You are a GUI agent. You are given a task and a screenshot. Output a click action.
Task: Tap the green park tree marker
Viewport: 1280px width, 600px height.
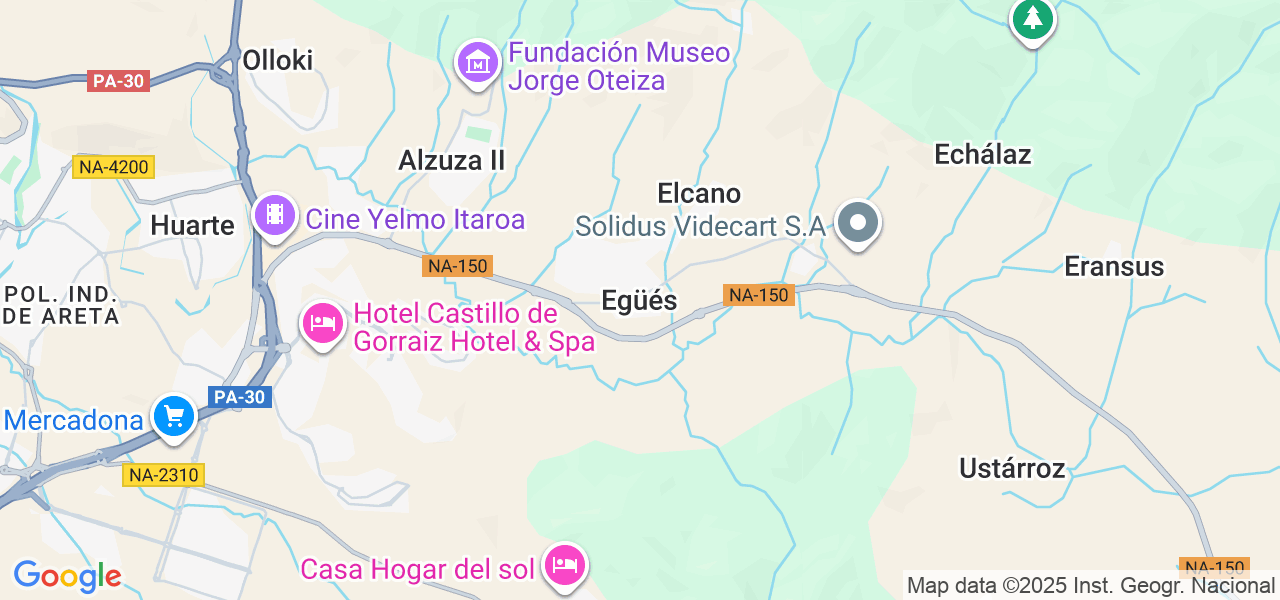(1032, 18)
